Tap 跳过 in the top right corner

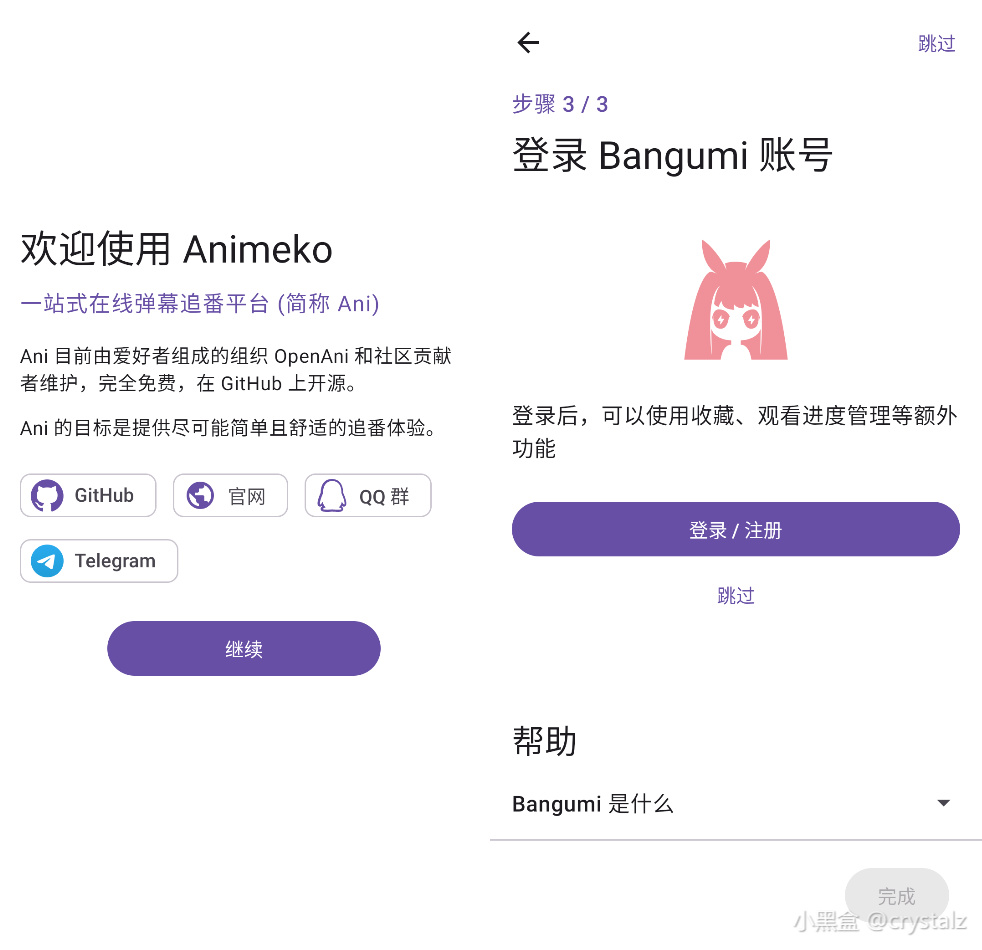pyautogui.click(x=936, y=43)
